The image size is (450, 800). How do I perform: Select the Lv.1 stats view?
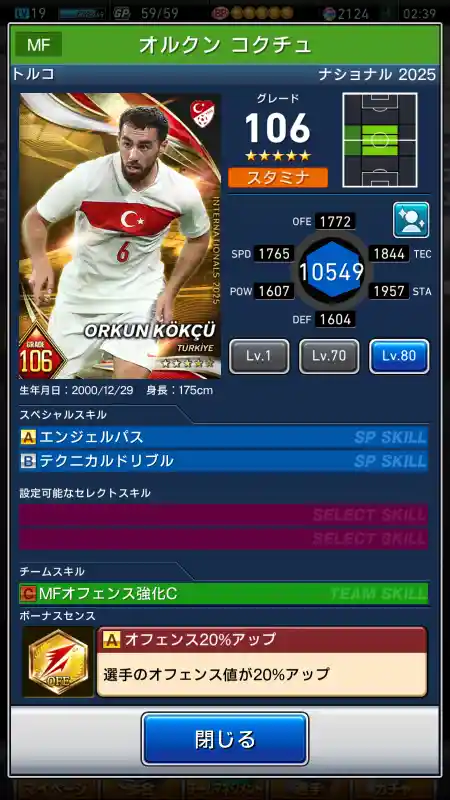[x=259, y=356]
